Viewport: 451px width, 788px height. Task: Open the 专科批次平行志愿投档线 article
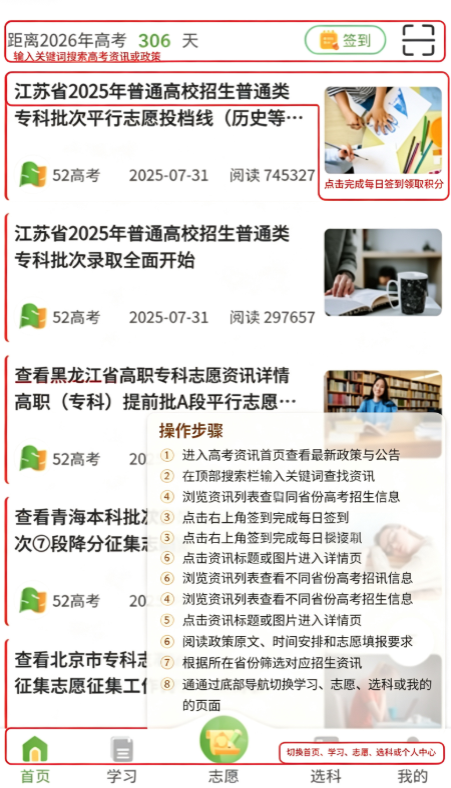tap(226, 136)
